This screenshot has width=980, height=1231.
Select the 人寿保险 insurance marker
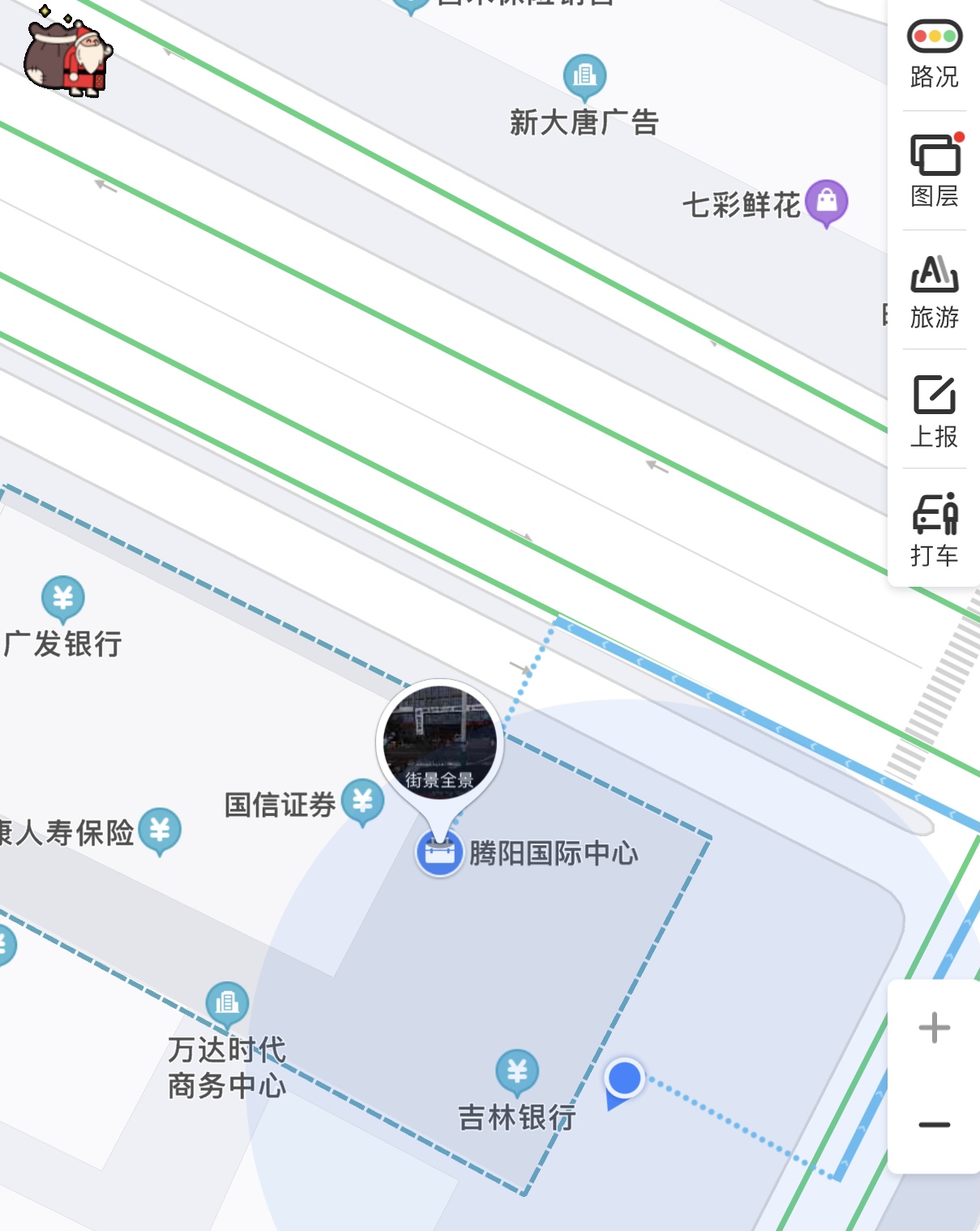[x=160, y=830]
